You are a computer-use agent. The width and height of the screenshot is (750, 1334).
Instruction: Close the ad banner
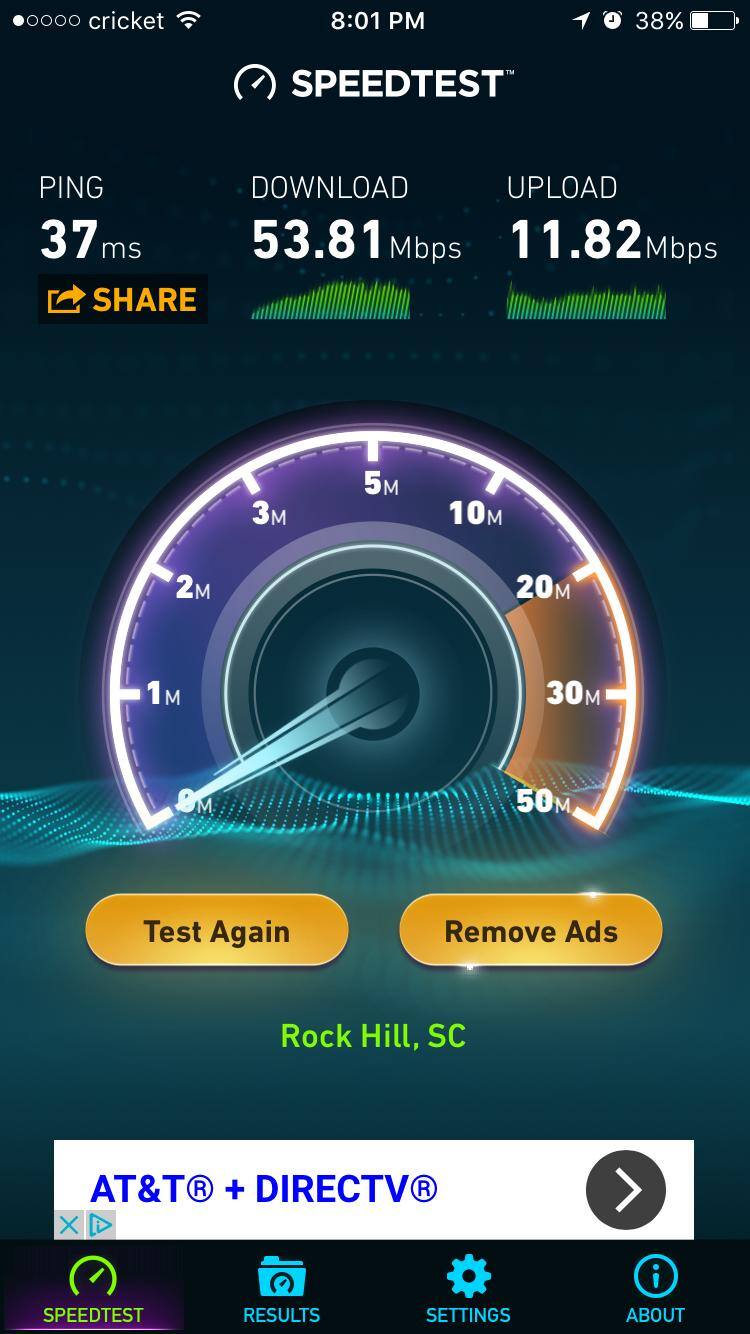point(68,1224)
